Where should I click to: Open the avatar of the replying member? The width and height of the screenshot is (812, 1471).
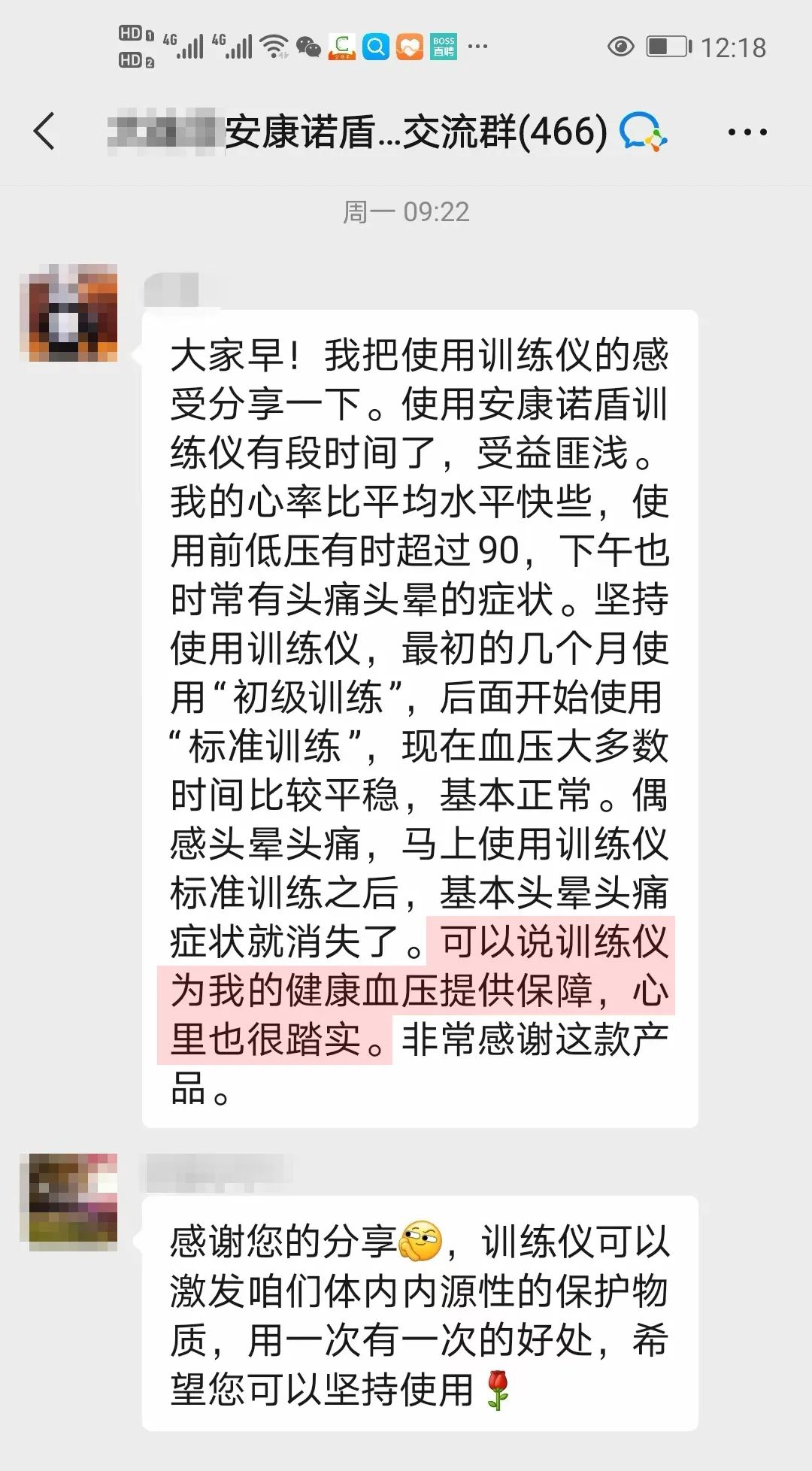[x=73, y=1202]
